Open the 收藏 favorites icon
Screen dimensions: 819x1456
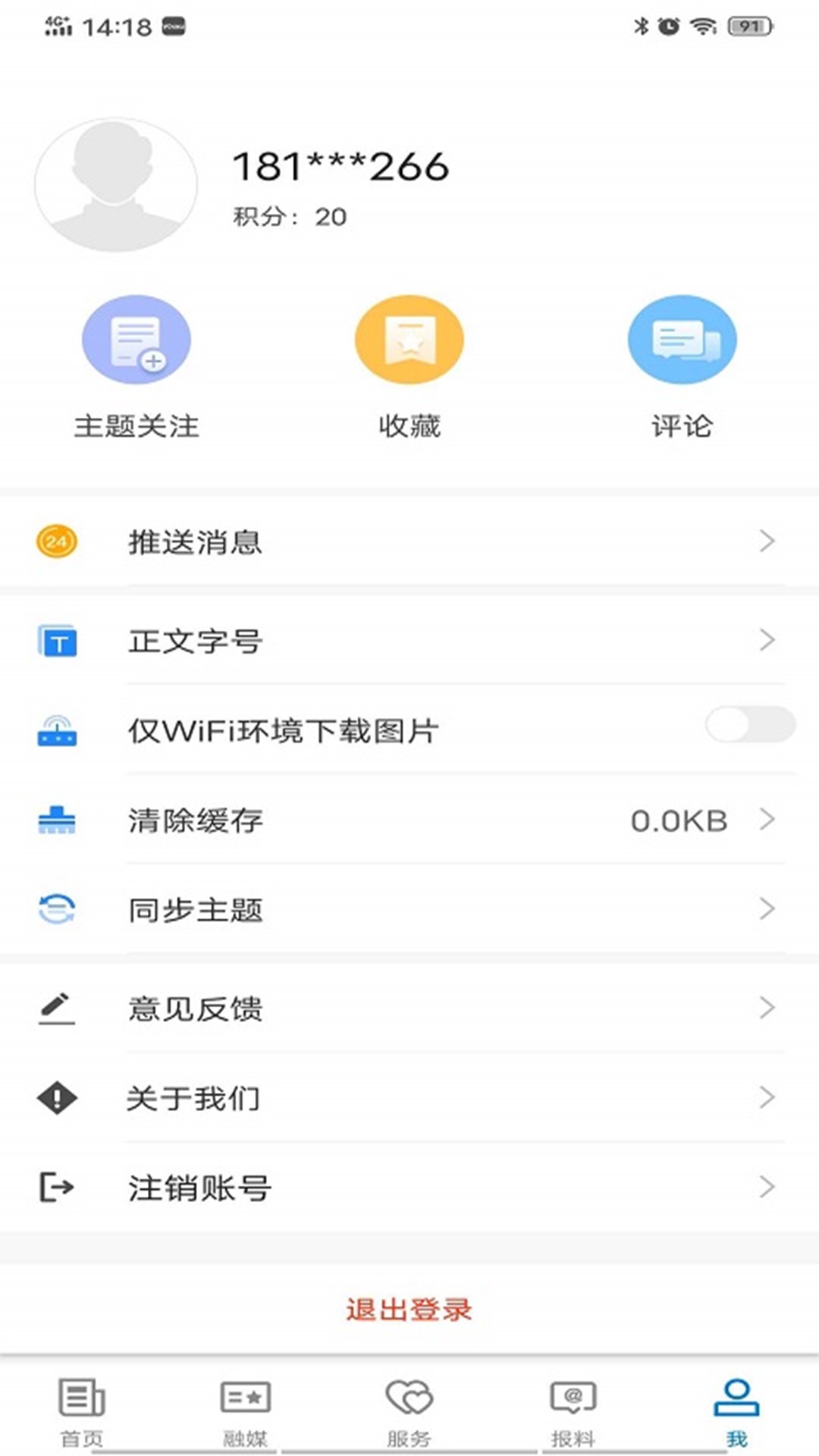[409, 339]
